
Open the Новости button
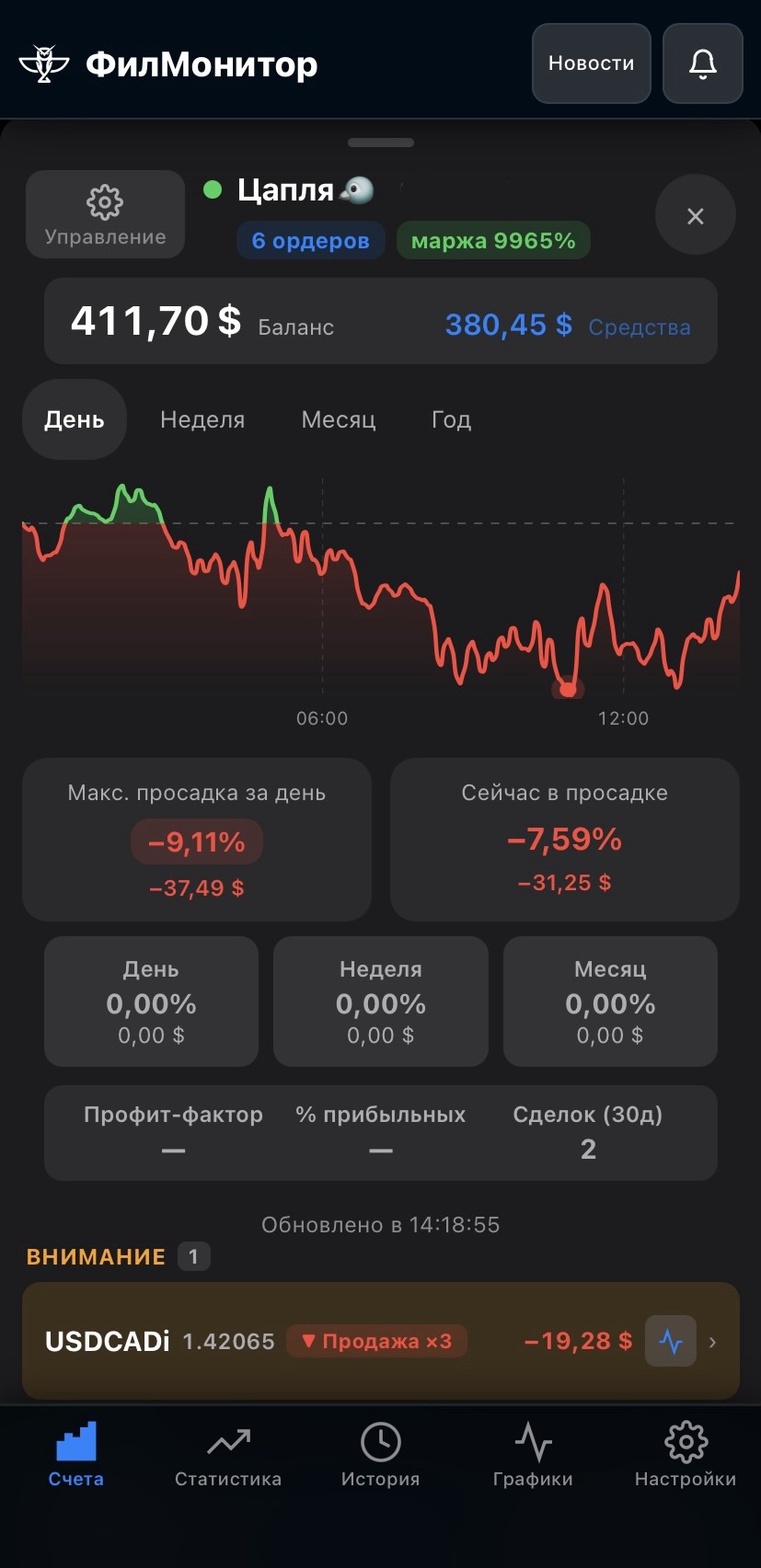592,63
